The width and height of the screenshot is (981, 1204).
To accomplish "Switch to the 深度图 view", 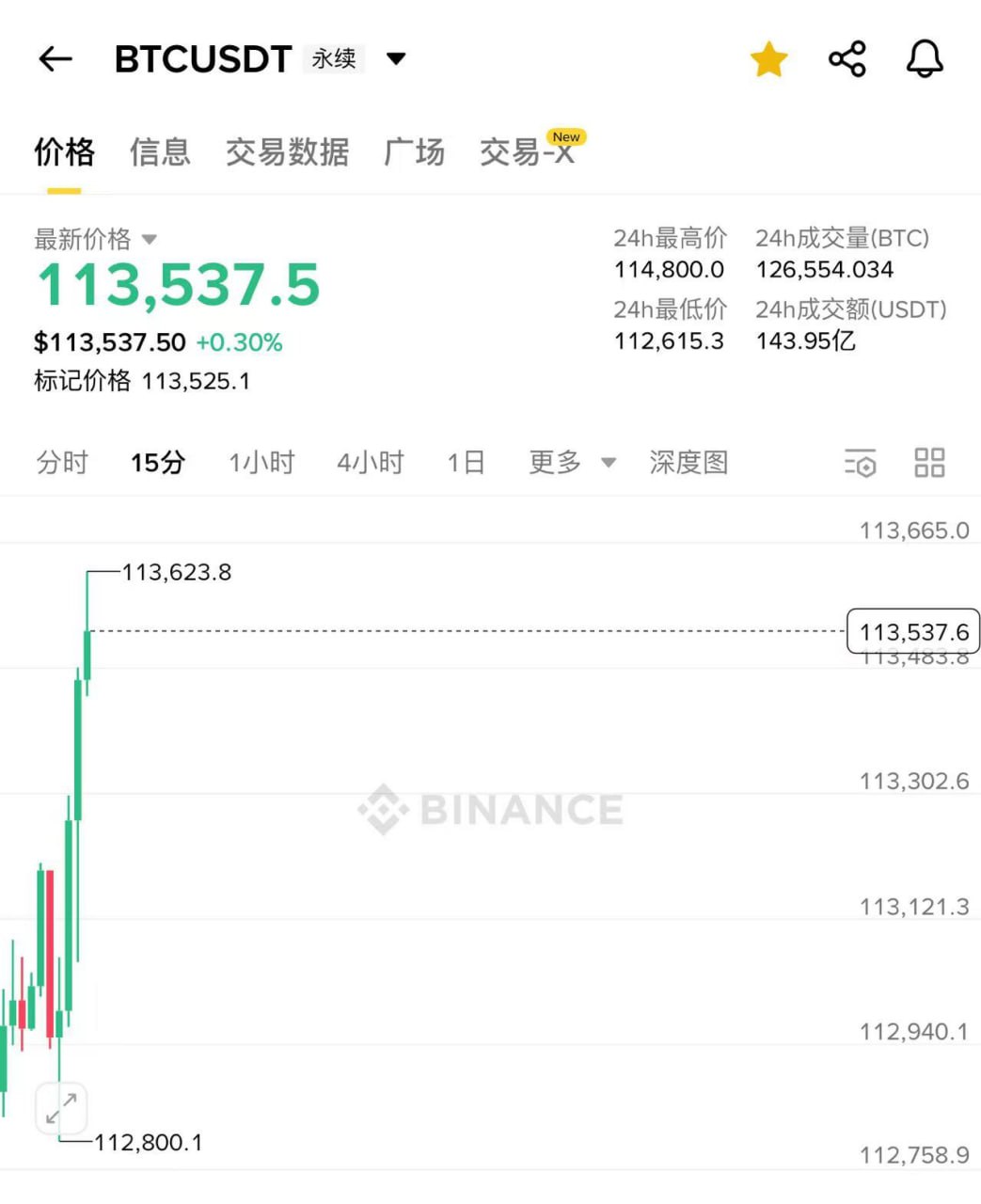I will [x=688, y=463].
